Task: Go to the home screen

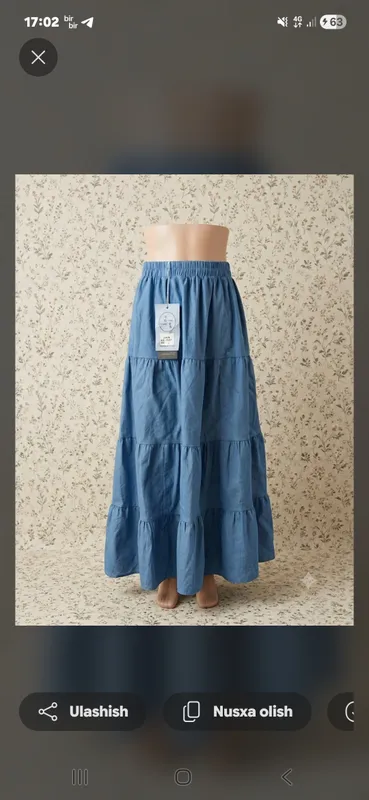Action: tap(183, 778)
